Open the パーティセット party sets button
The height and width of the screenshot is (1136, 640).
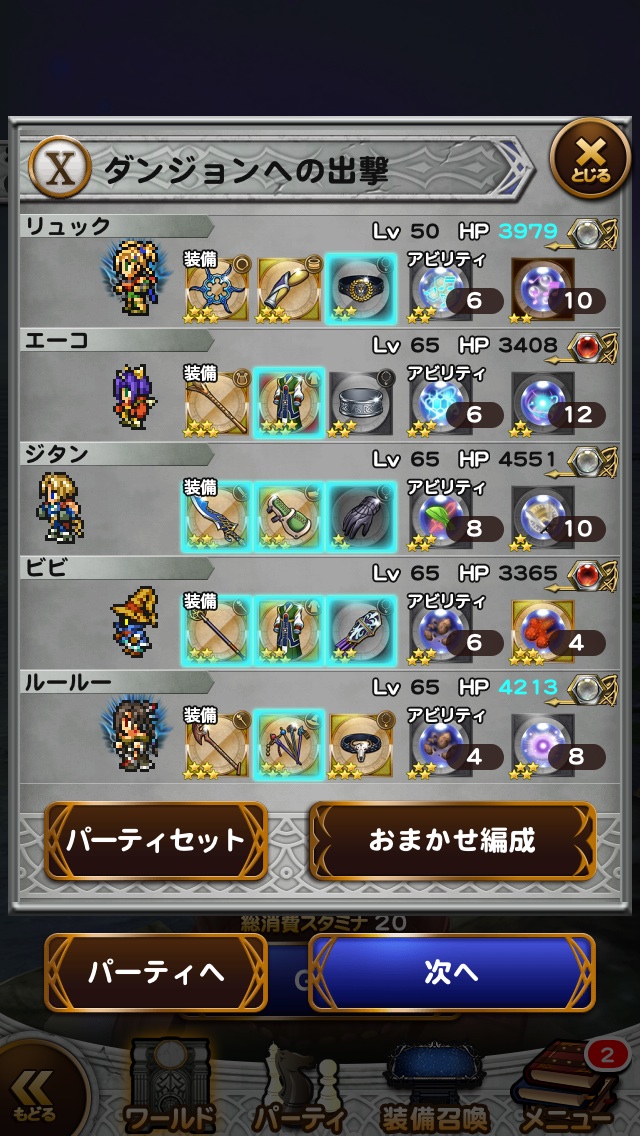(x=156, y=840)
